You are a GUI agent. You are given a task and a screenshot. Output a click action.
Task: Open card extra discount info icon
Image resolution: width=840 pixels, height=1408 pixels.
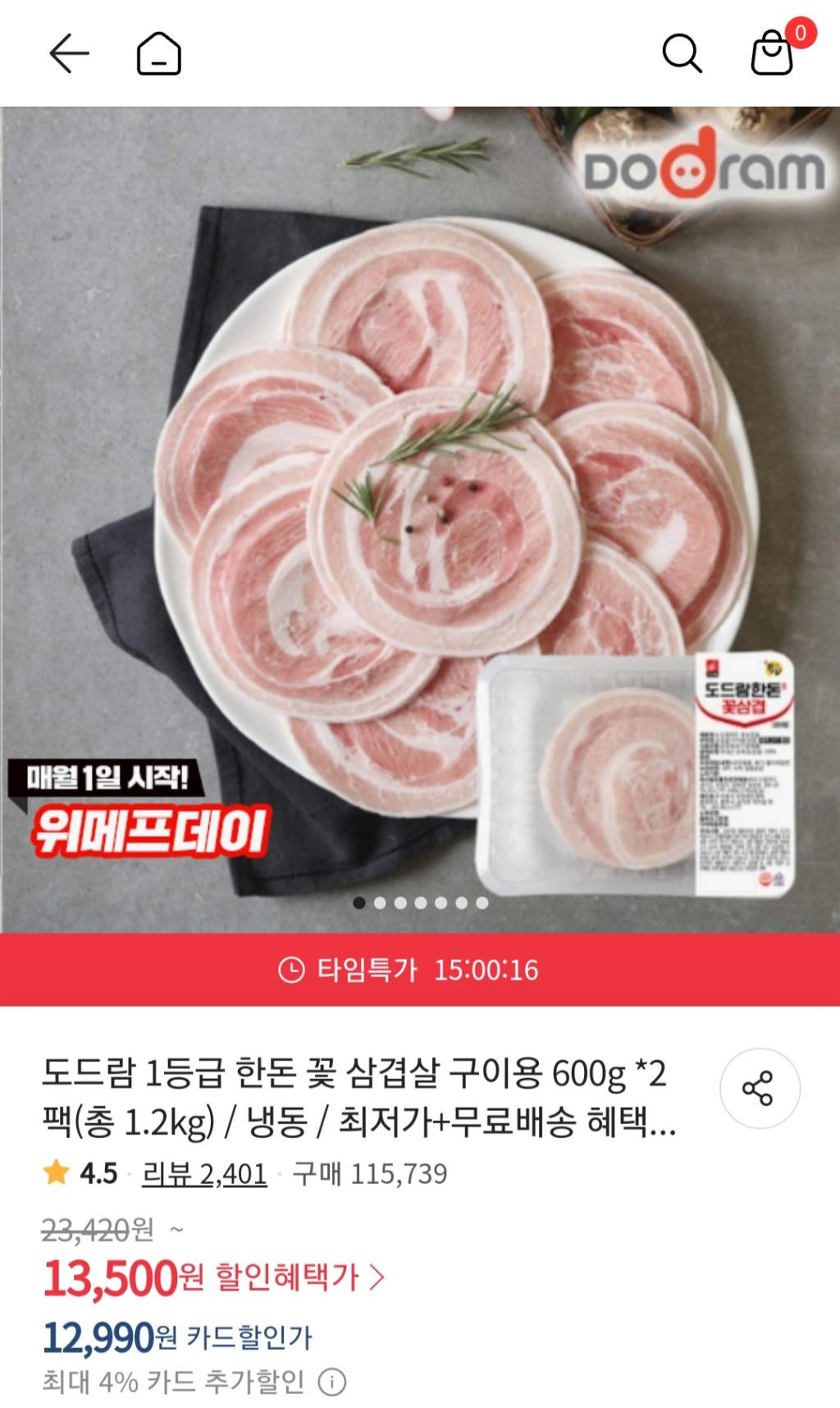pos(332,1382)
